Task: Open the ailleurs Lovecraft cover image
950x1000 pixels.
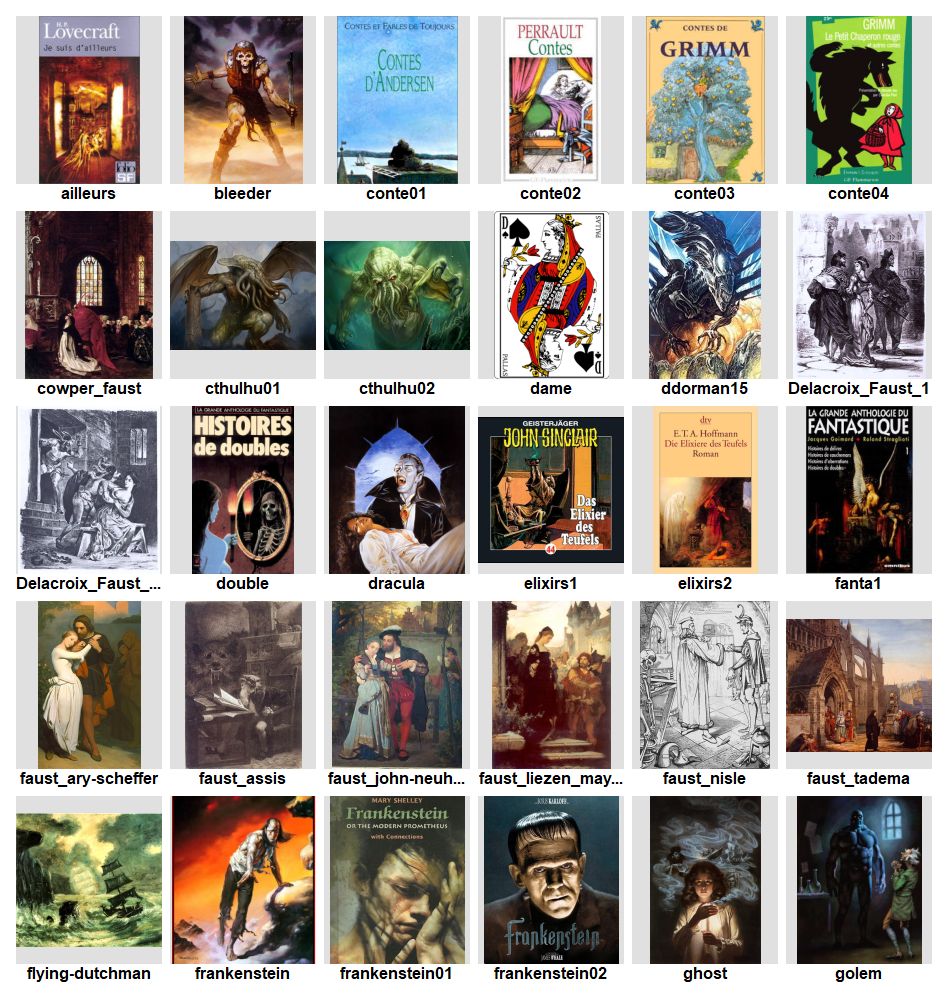Action: coord(89,100)
